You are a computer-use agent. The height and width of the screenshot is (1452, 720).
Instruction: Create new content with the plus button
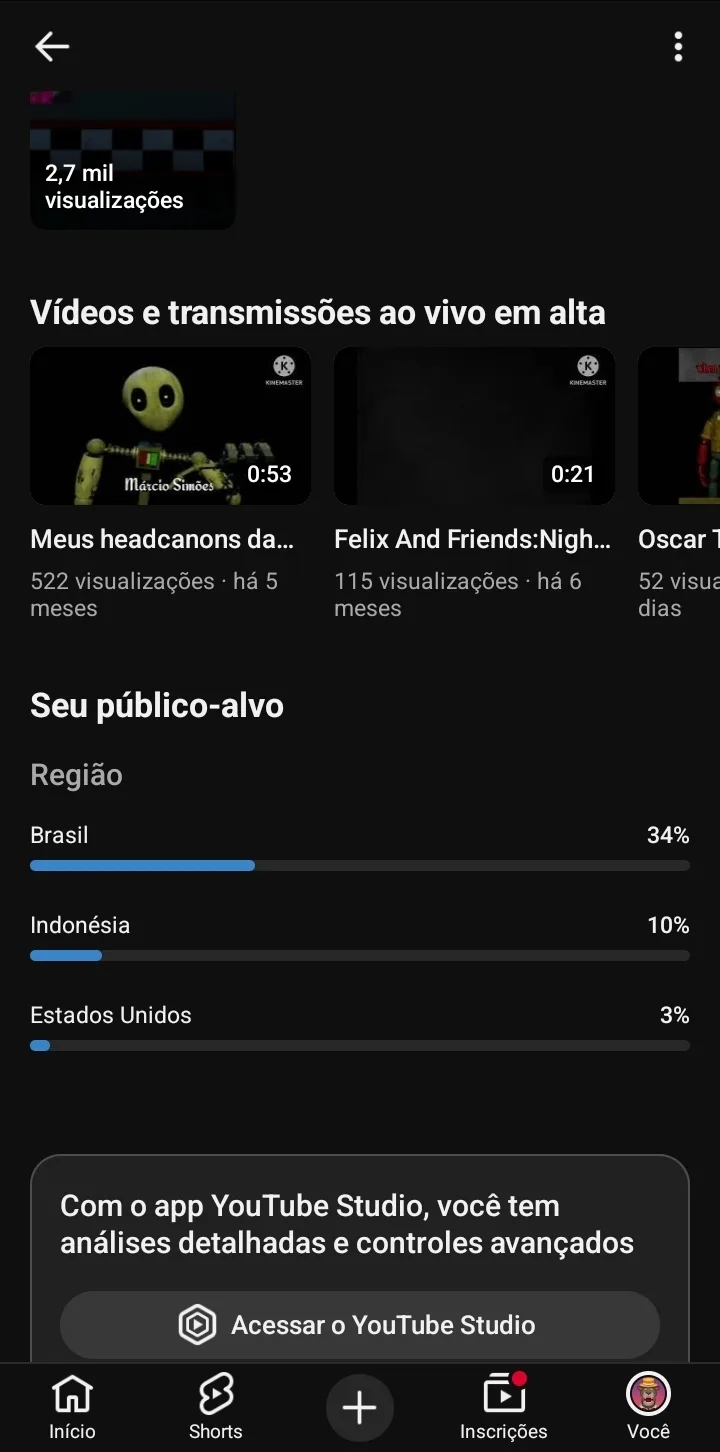(360, 1408)
